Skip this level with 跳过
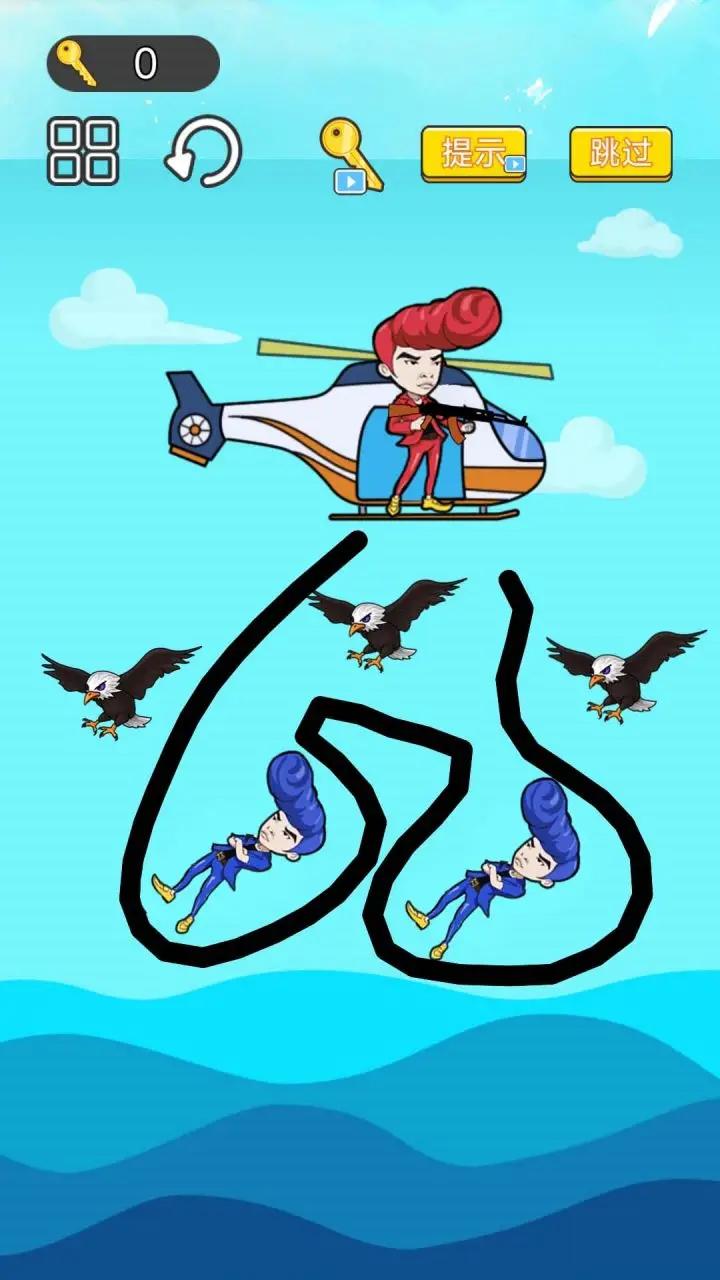This screenshot has width=720, height=1280. [620, 153]
